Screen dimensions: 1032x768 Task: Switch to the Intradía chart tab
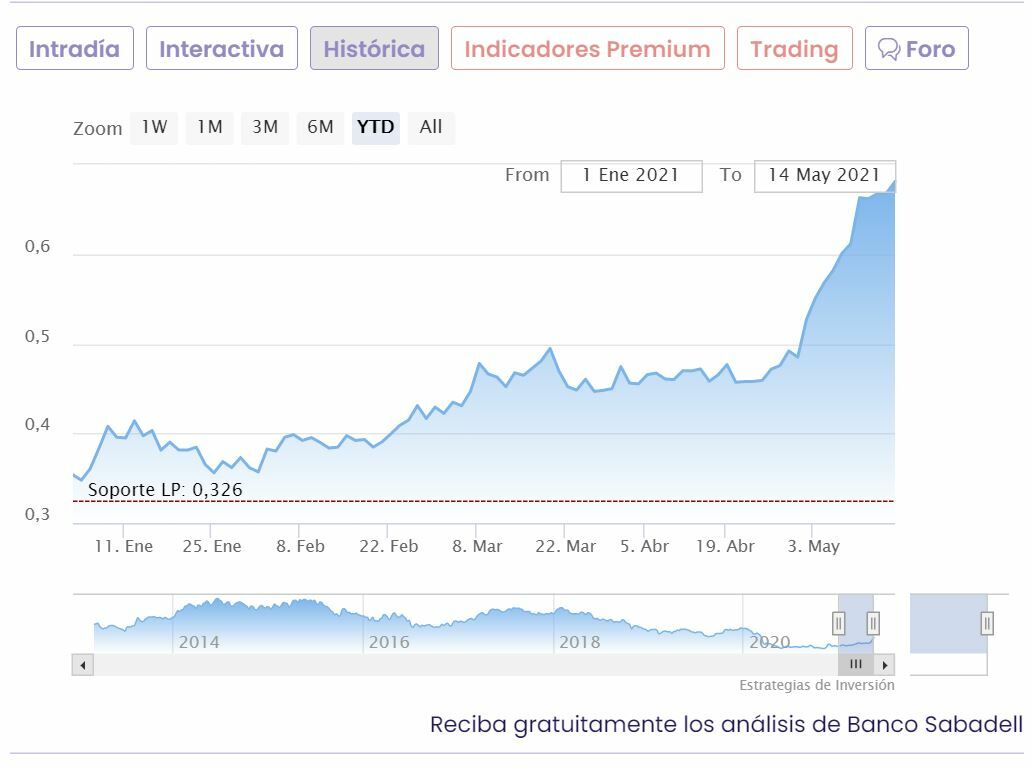[74, 49]
